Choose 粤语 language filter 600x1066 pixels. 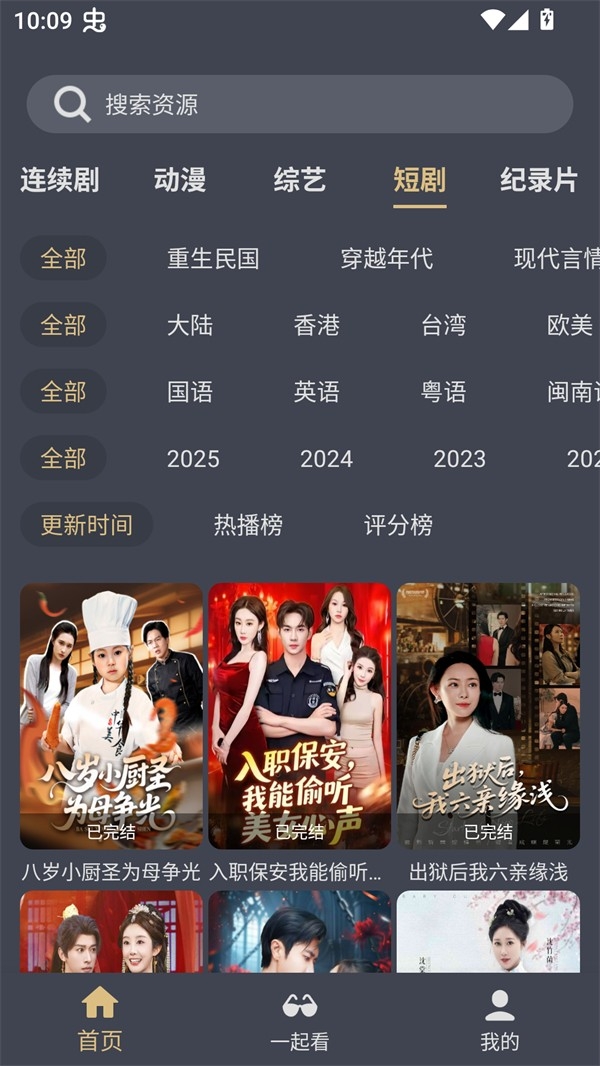tap(444, 392)
